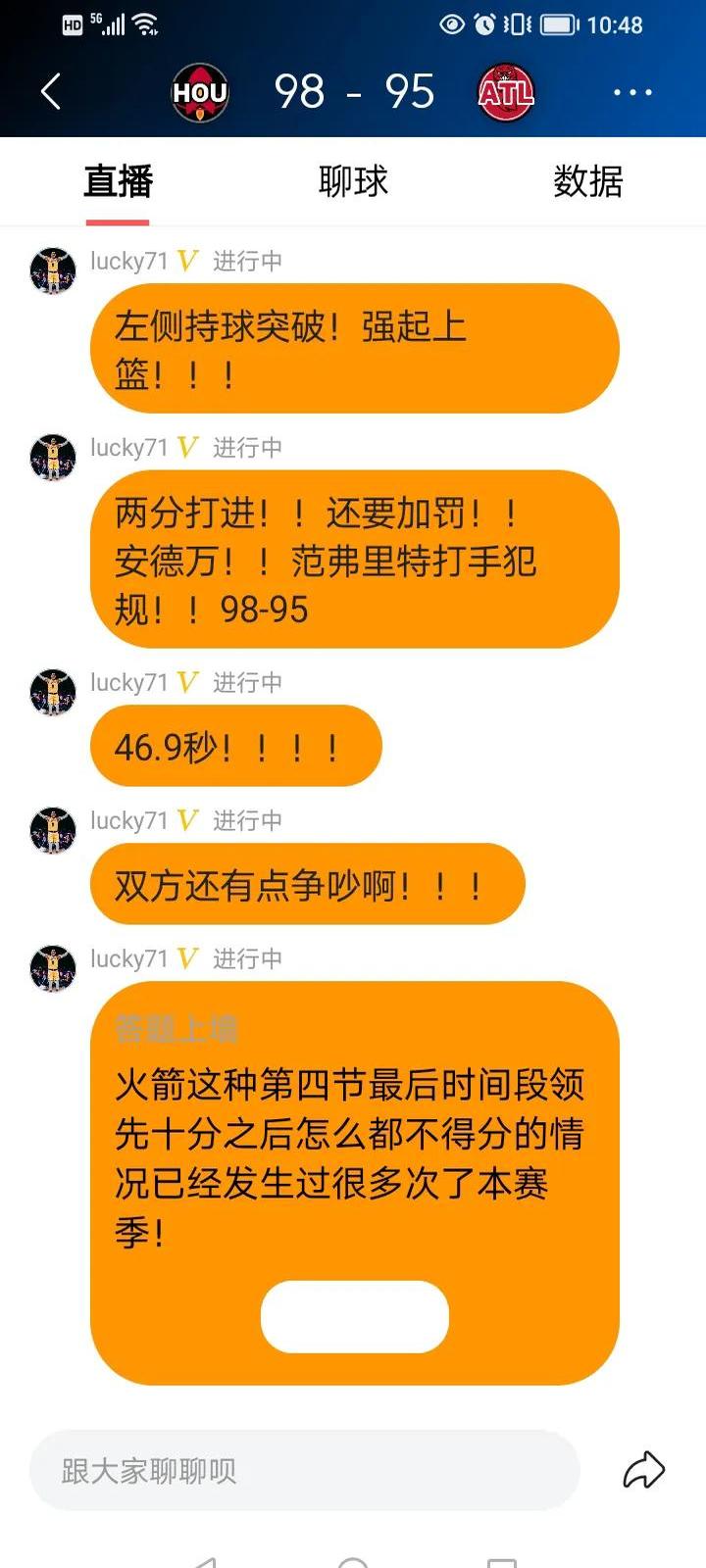Open the HOU Rockets team logo
This screenshot has width=706, height=1568.
(198, 92)
